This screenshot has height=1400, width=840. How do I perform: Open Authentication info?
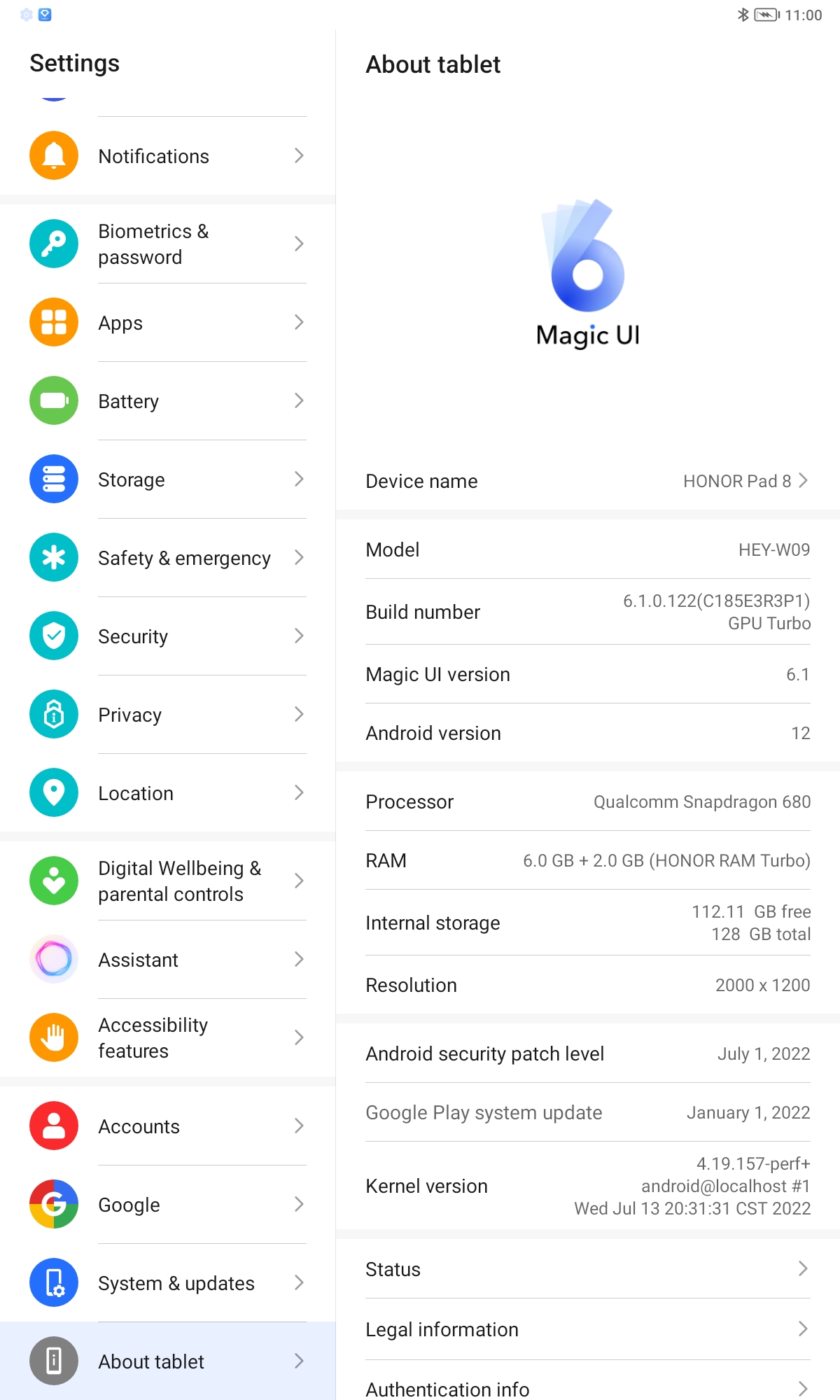[x=588, y=1388]
